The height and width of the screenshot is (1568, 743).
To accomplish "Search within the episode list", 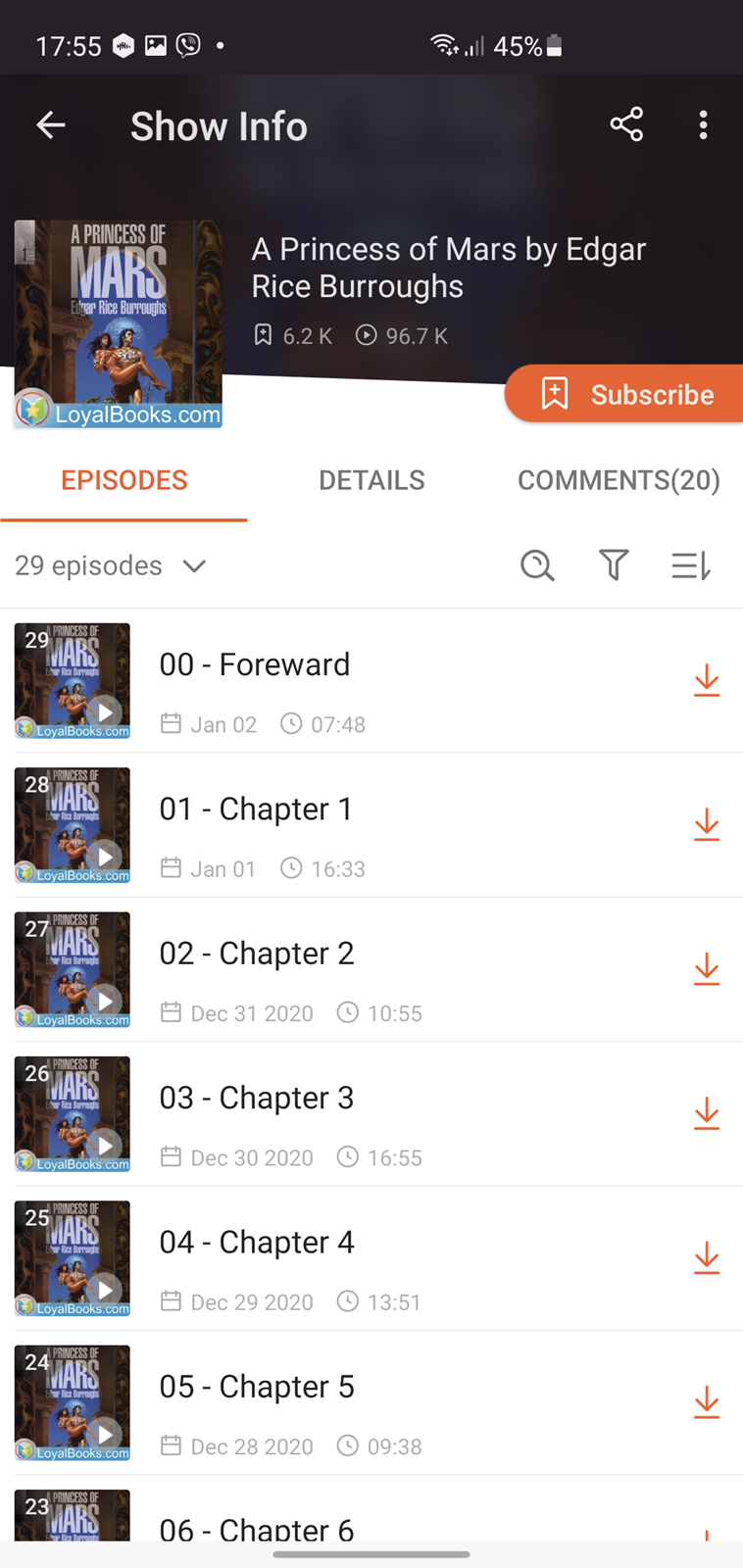I will (537, 565).
